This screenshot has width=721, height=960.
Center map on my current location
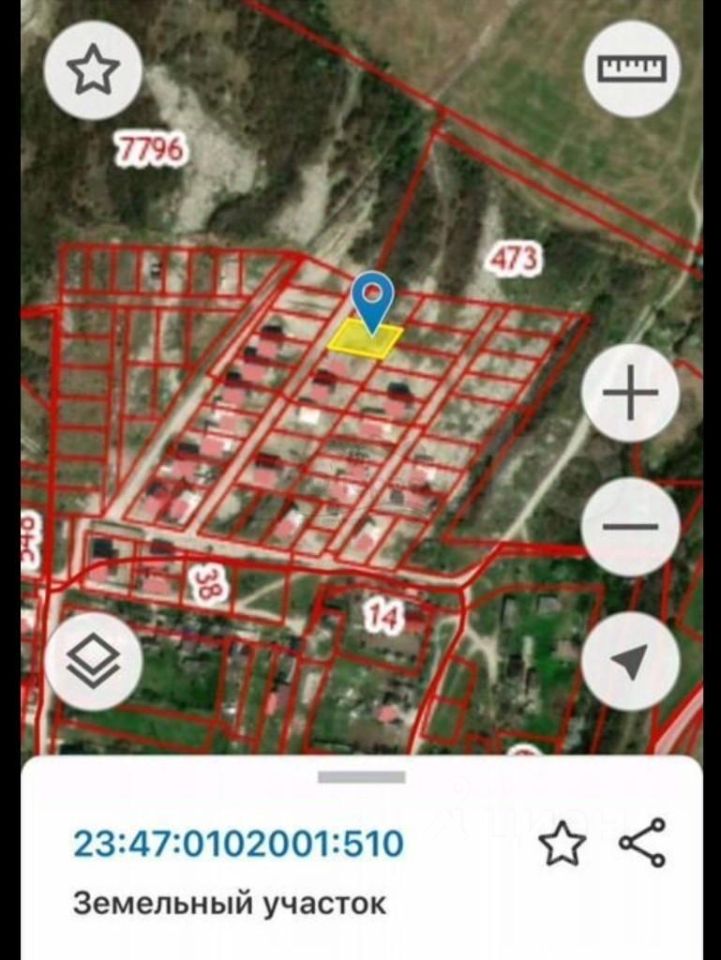[x=631, y=661]
